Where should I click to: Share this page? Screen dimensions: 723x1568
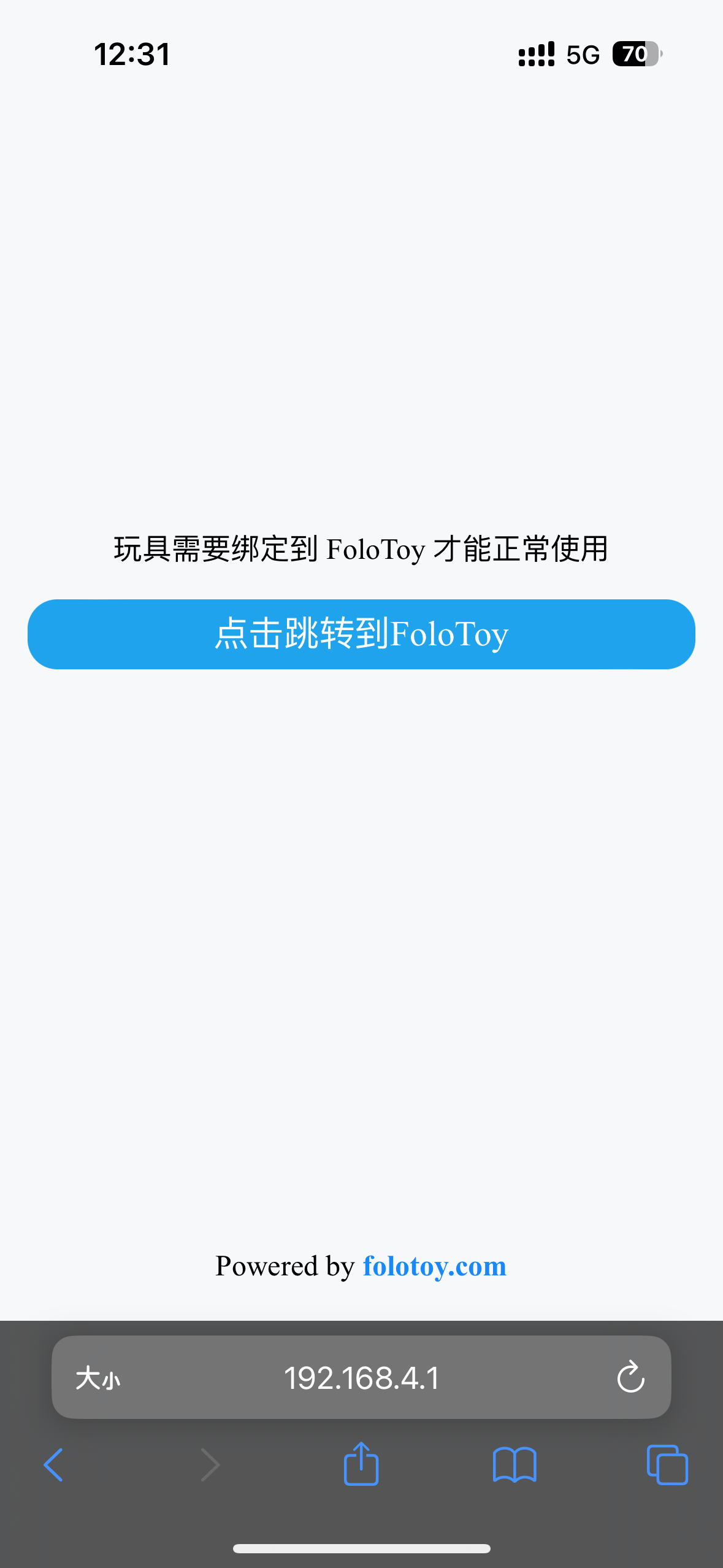(361, 1464)
